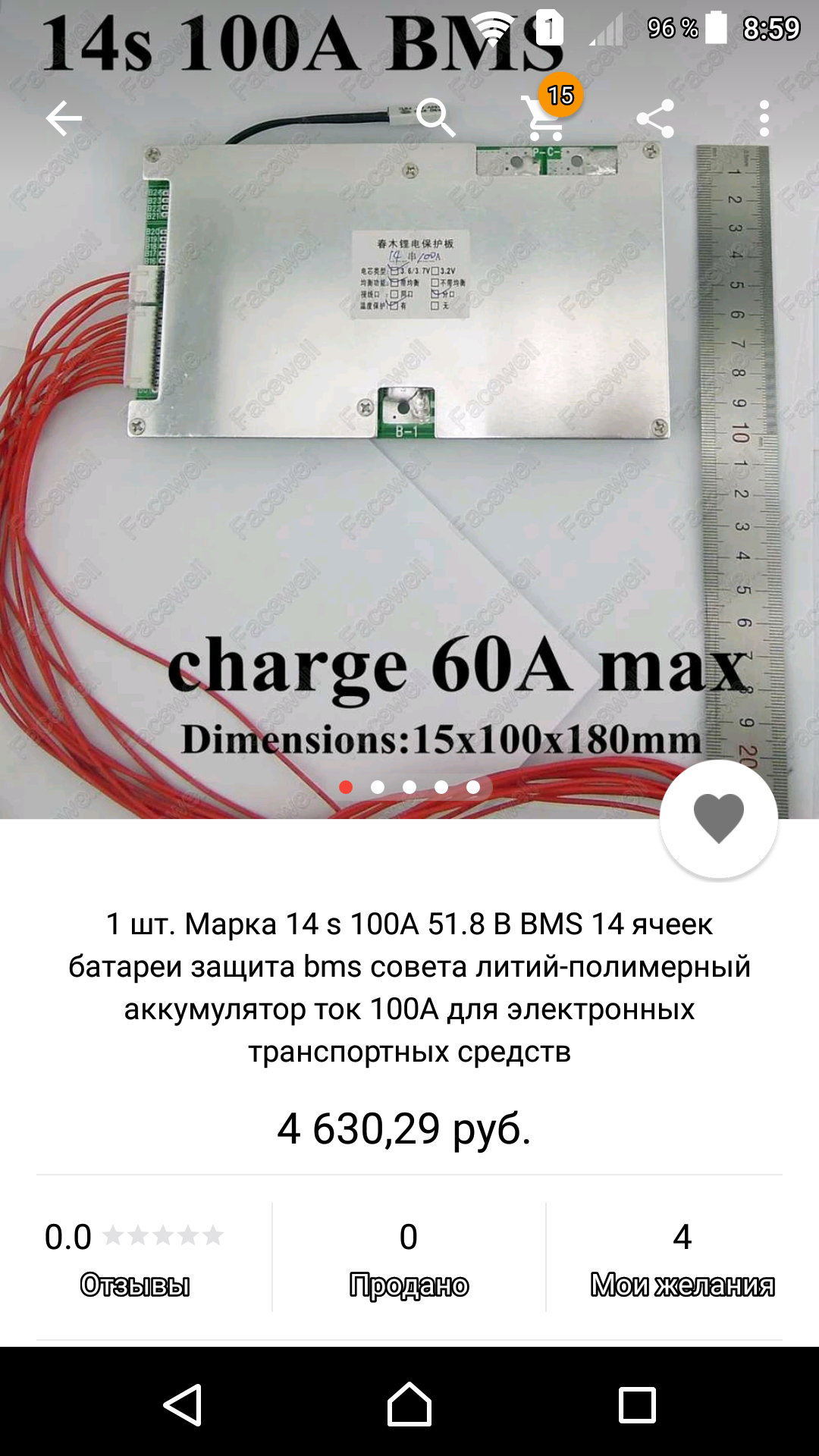Open the search magnifier icon
The width and height of the screenshot is (819, 1456).
pyautogui.click(x=436, y=118)
